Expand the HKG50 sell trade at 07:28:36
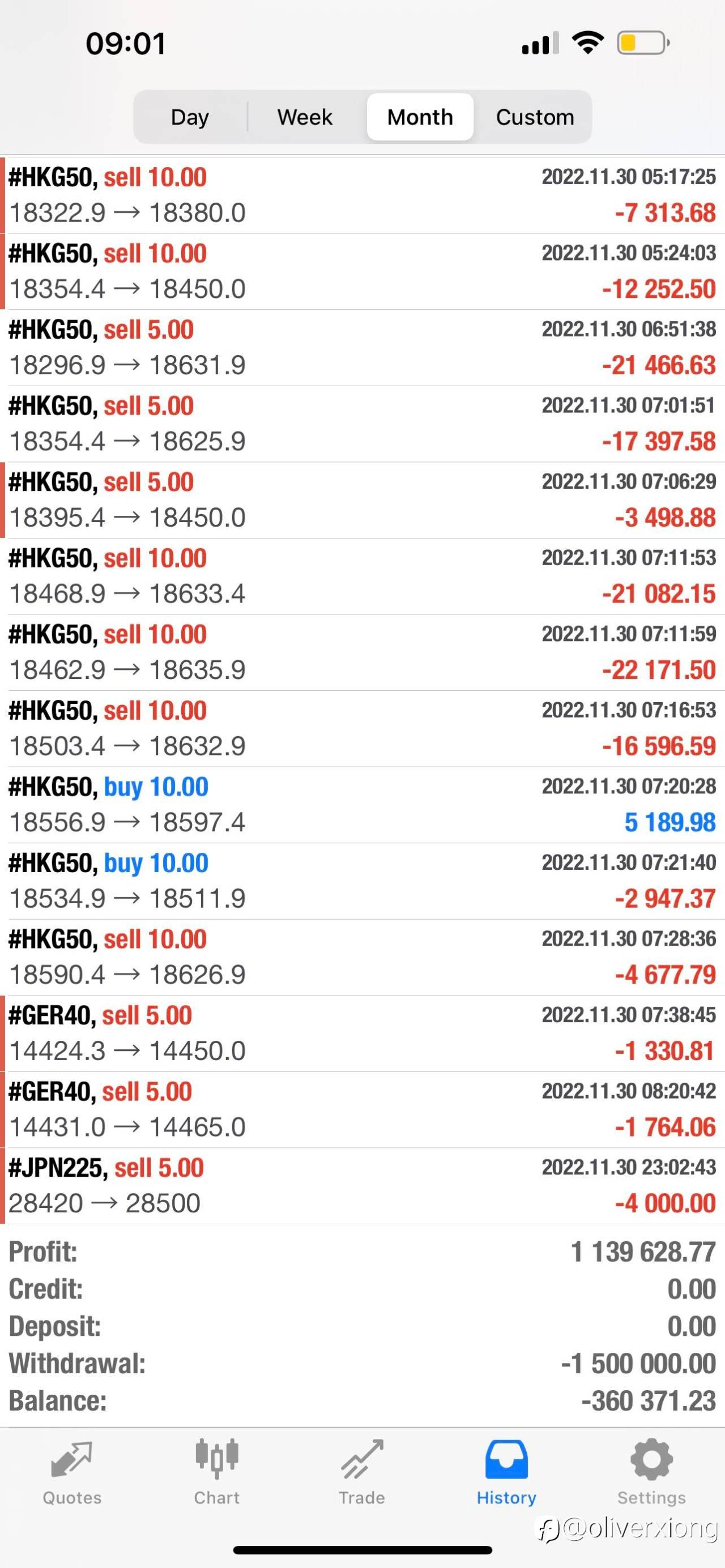Screen dimensions: 725x1568 [x=362, y=958]
